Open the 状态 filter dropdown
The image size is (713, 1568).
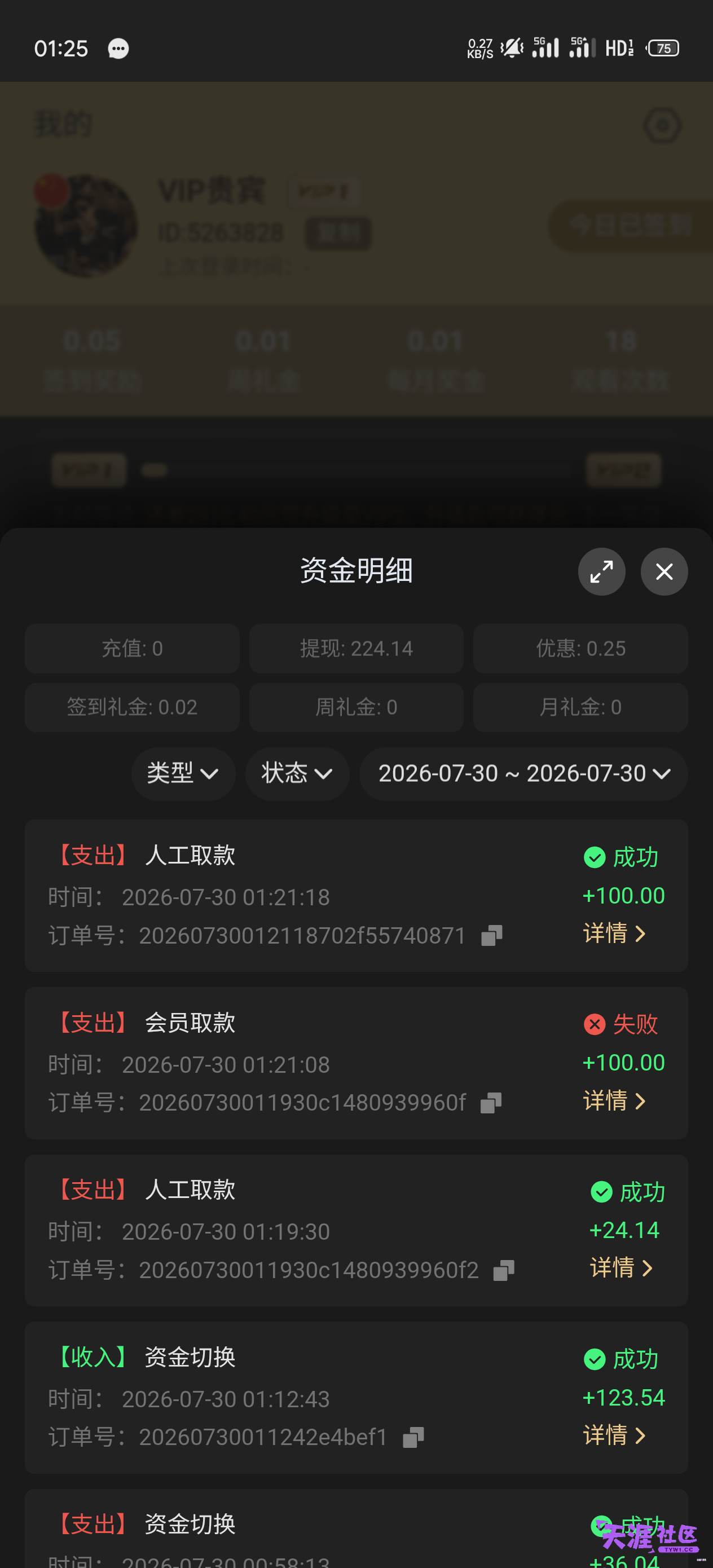tap(297, 774)
